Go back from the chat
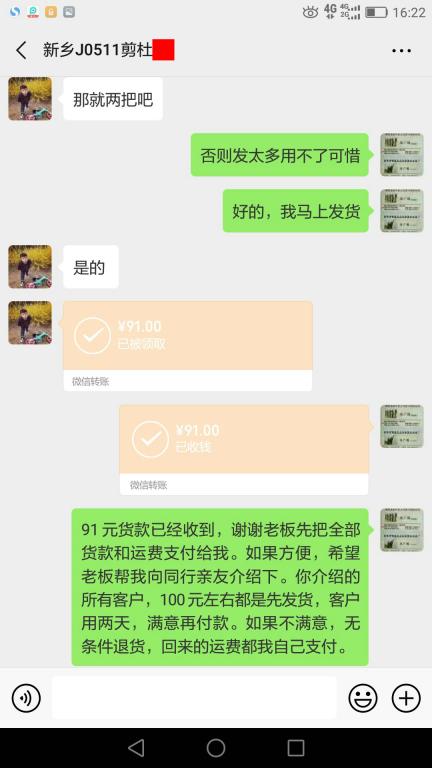This screenshot has width=432, height=768. coord(21,50)
